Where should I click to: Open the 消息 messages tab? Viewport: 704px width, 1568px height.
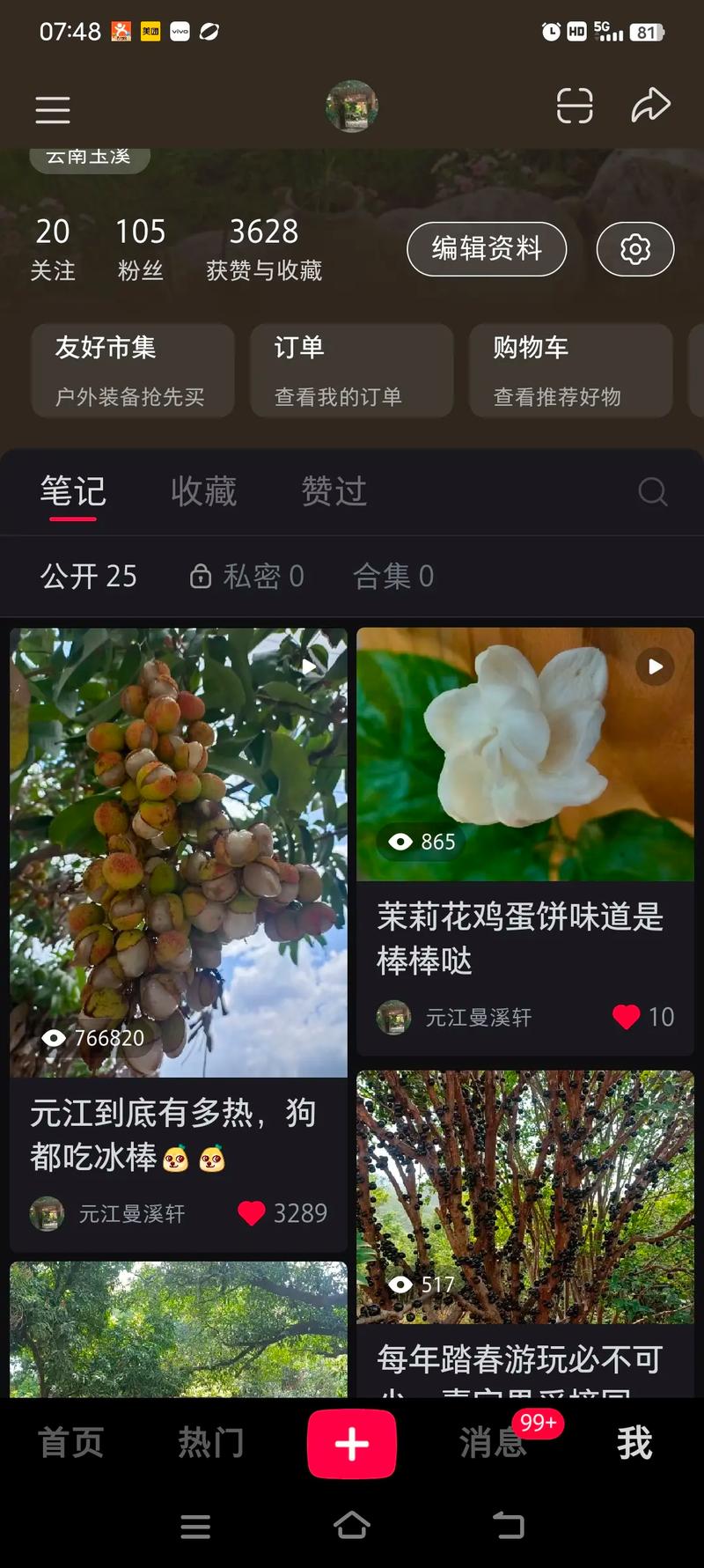pyautogui.click(x=492, y=1444)
